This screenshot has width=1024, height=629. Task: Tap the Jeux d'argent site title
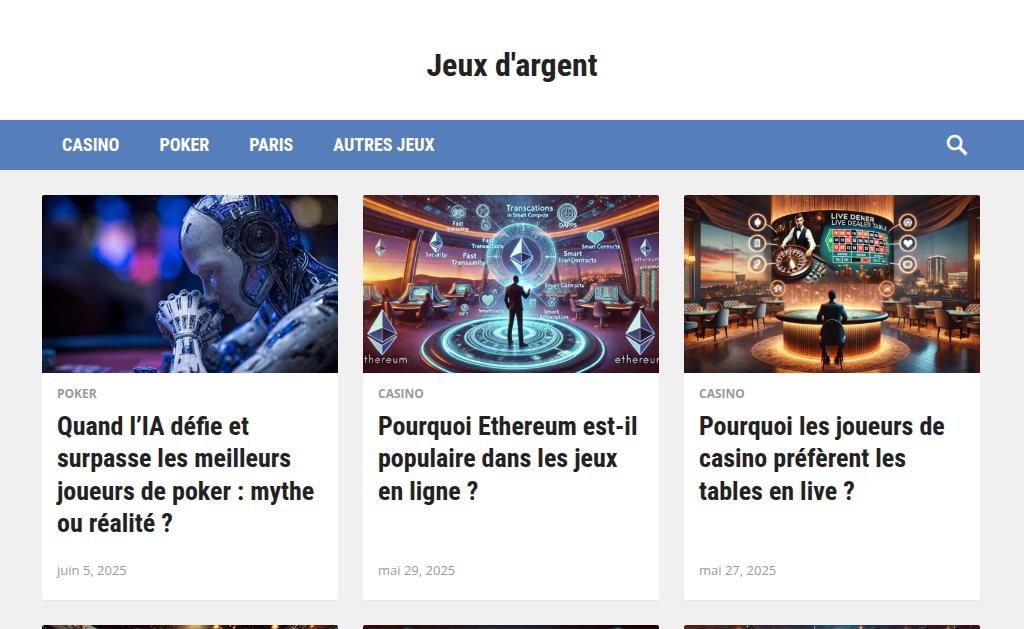tap(512, 66)
